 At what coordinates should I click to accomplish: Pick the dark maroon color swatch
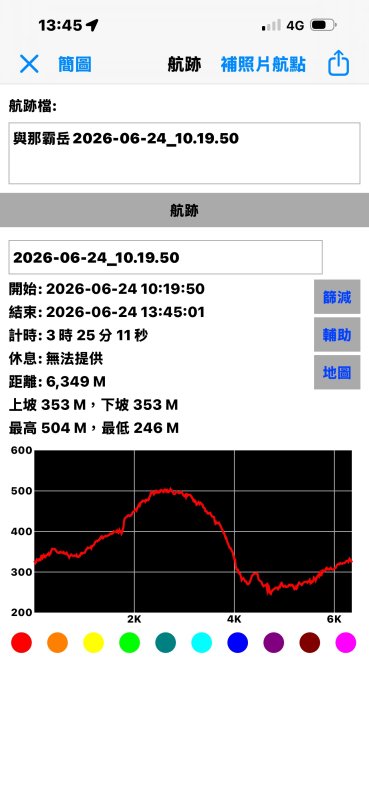click(310, 642)
